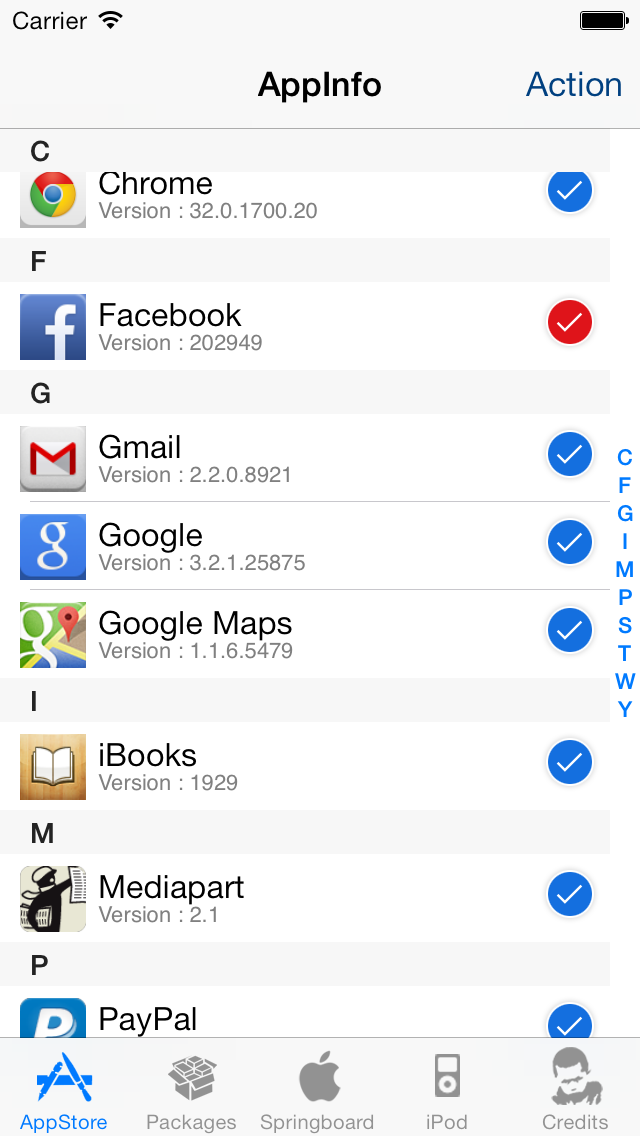The width and height of the screenshot is (640, 1136).
Task: Tap the Action button
Action: tap(574, 85)
